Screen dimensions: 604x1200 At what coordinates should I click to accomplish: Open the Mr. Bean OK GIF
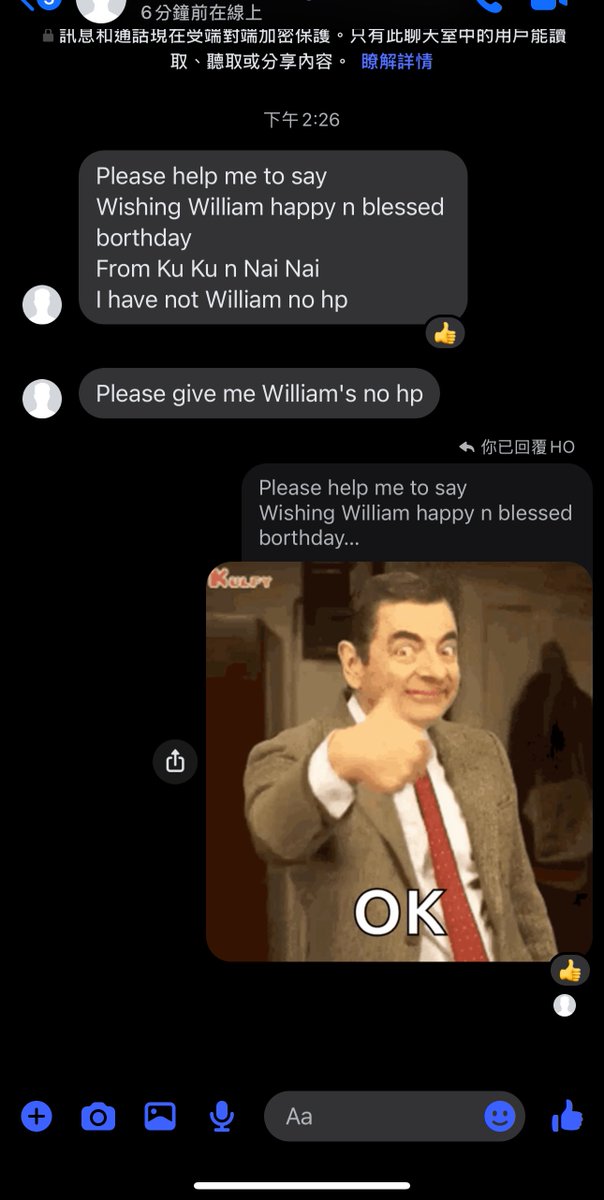[x=399, y=760]
